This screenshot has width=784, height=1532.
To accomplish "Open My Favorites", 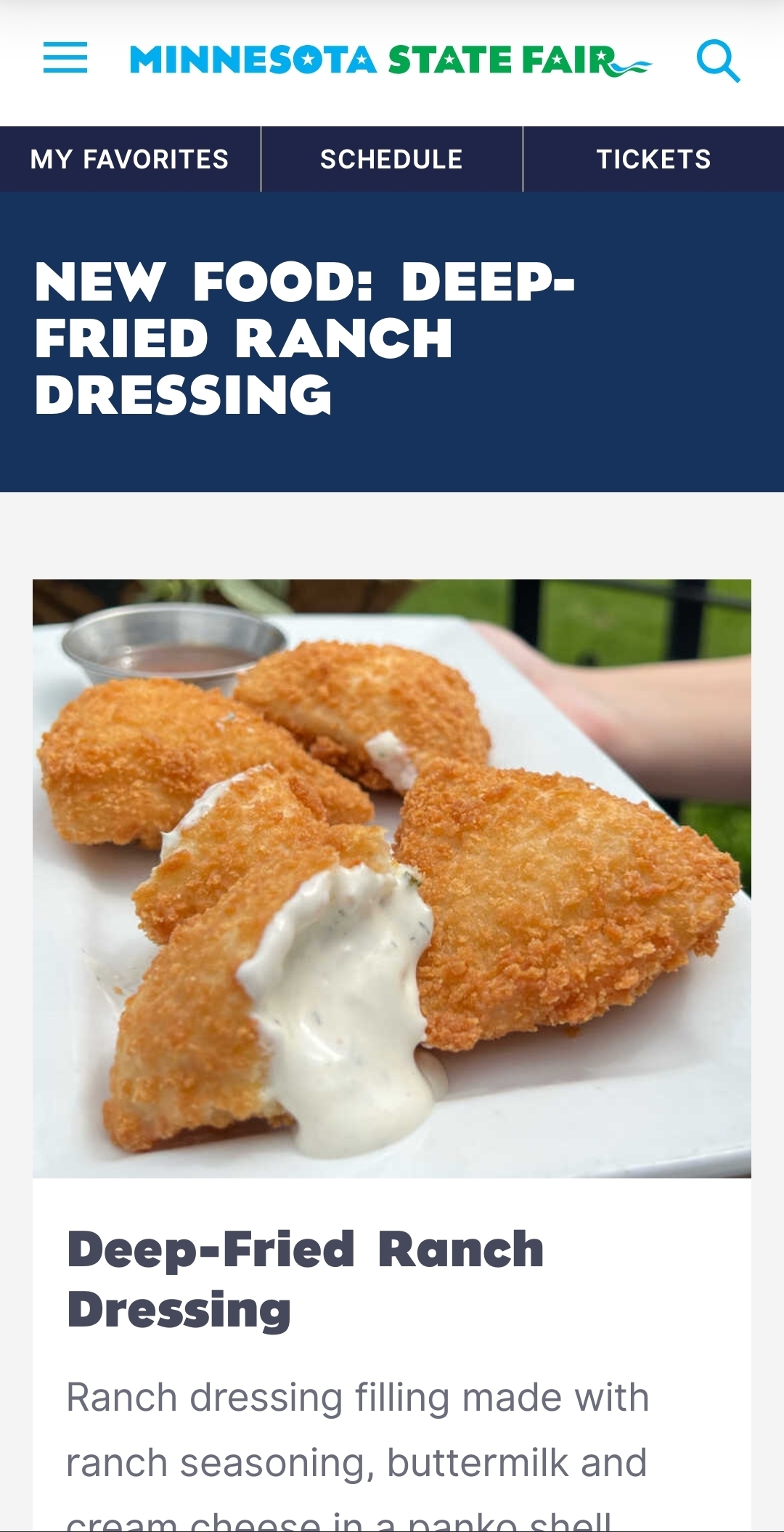I will tap(130, 159).
